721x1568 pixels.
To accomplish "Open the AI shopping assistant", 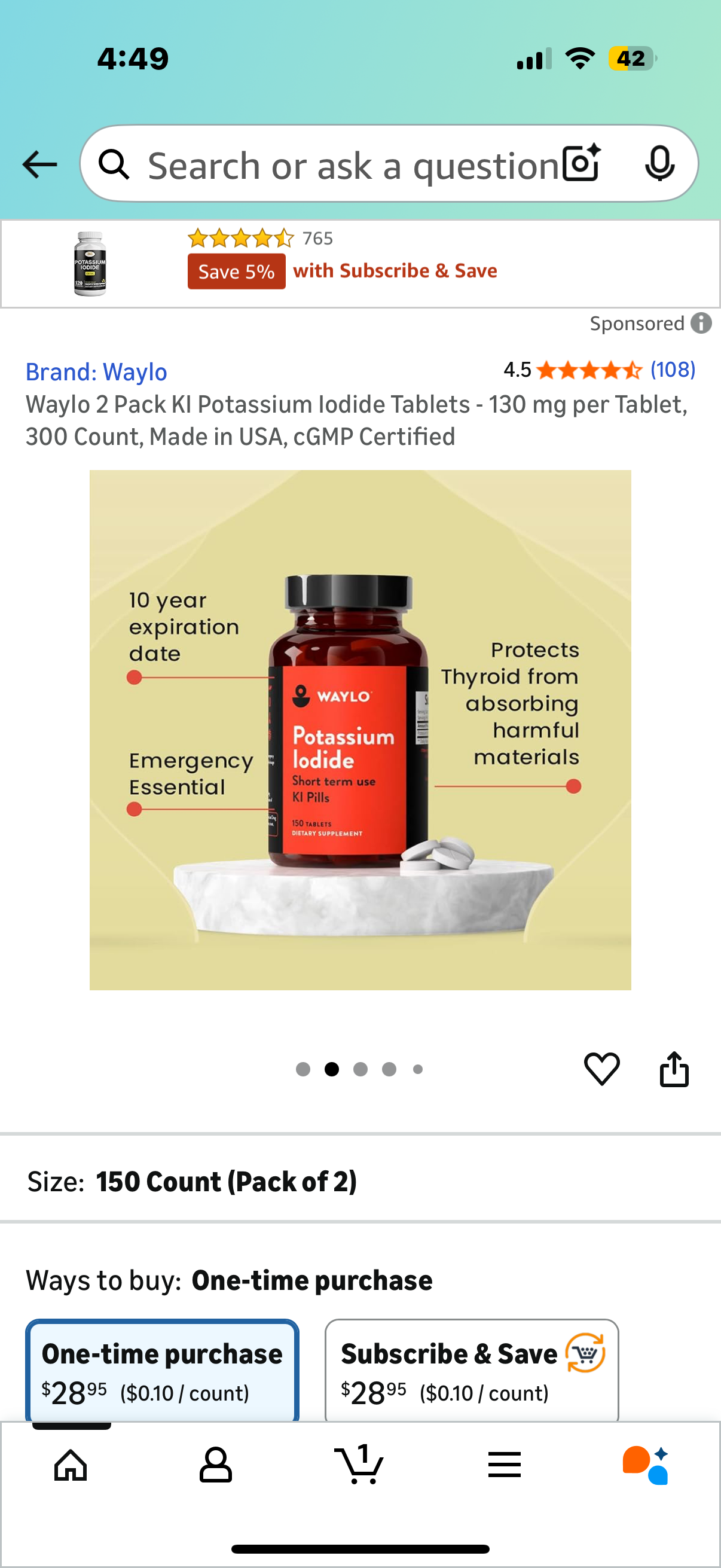I will (x=646, y=1464).
